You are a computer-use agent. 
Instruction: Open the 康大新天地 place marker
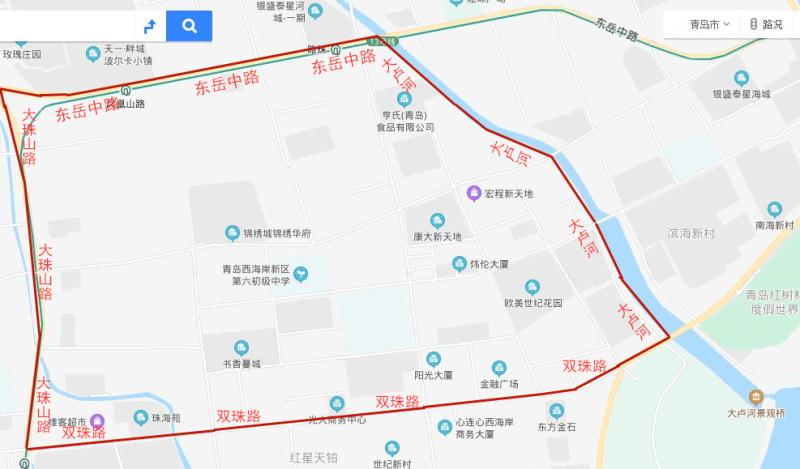click(436, 221)
